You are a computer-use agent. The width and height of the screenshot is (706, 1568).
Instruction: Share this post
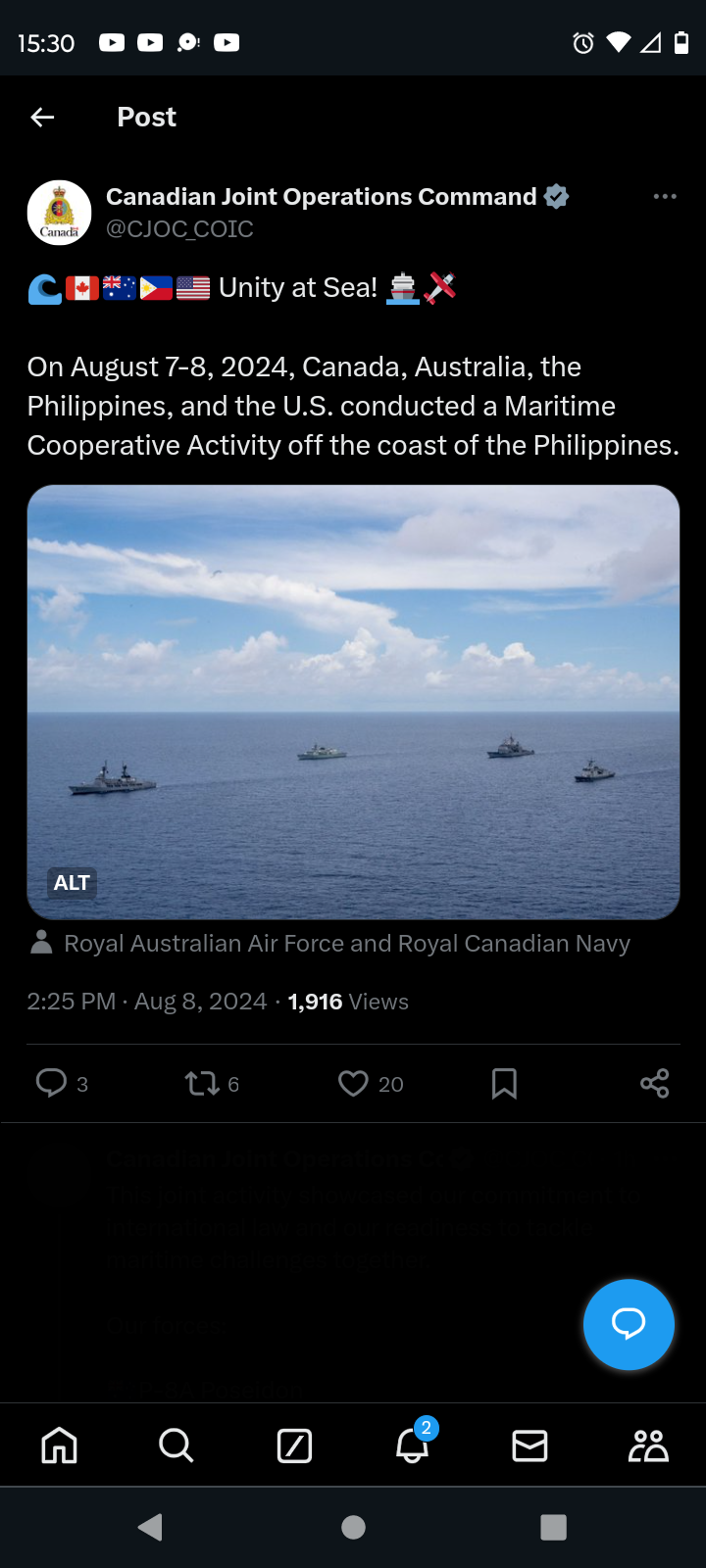tap(654, 1083)
